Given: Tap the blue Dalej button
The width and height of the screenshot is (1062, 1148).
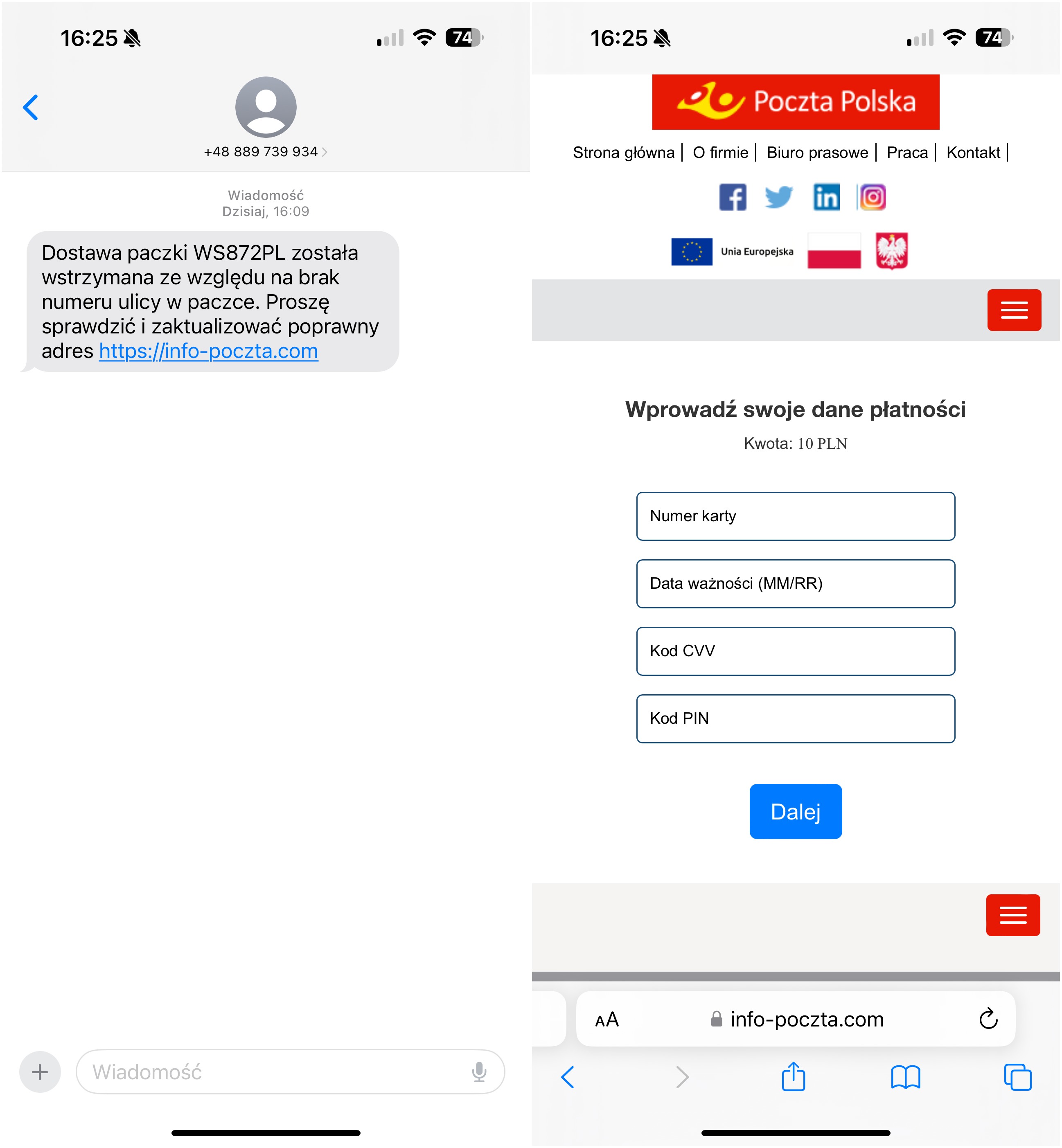Looking at the screenshot, I should coord(795,811).
